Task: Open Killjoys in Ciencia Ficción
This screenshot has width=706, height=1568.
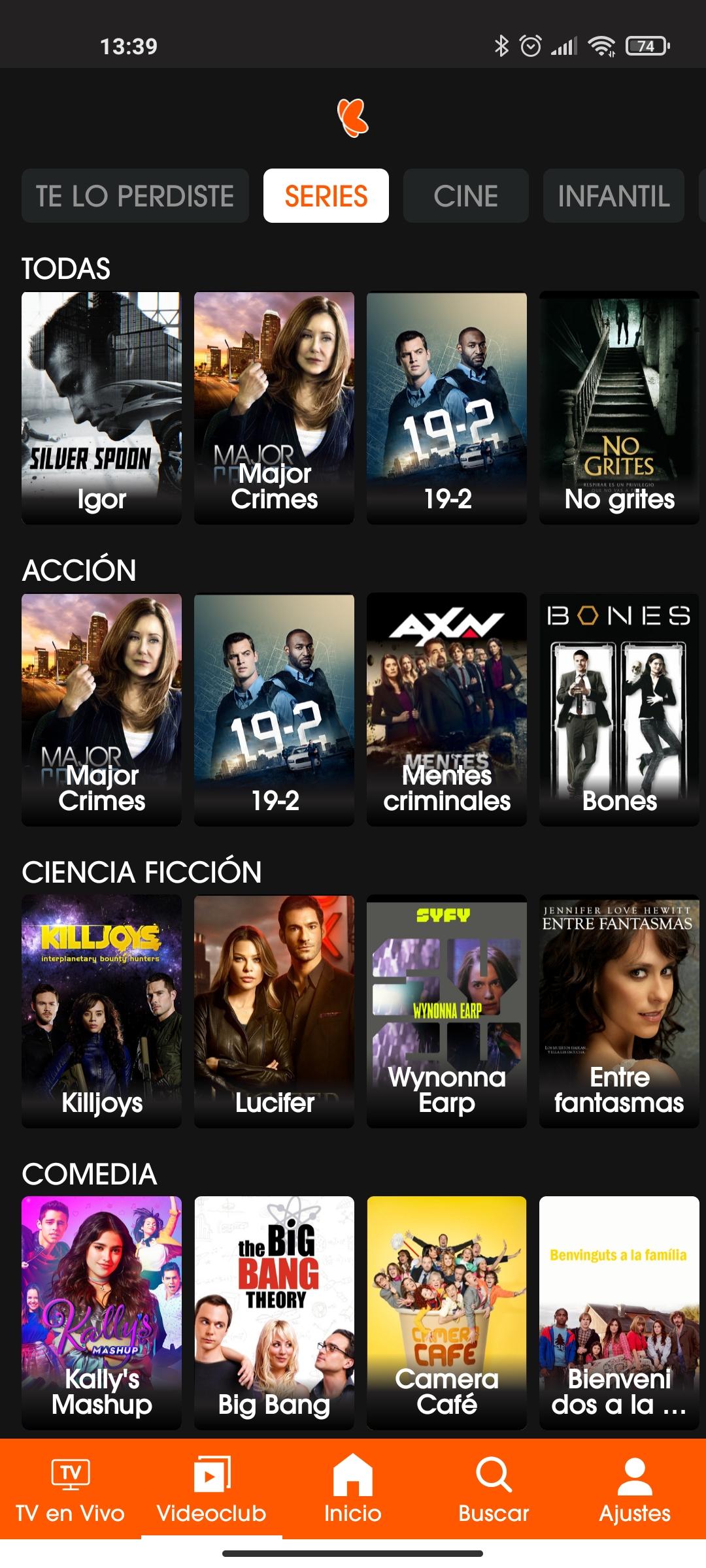Action: [x=102, y=1011]
